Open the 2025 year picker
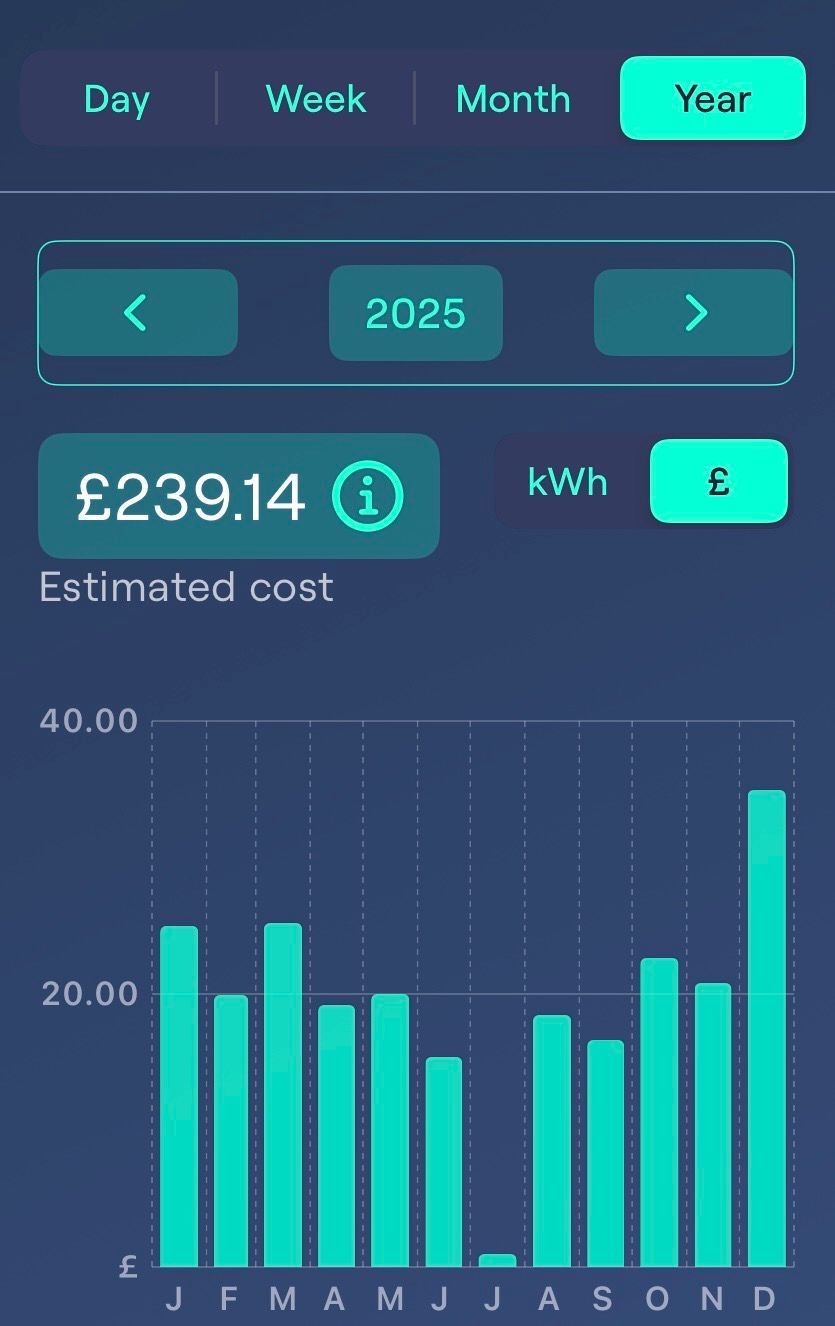The height and width of the screenshot is (1326, 835). click(415, 313)
